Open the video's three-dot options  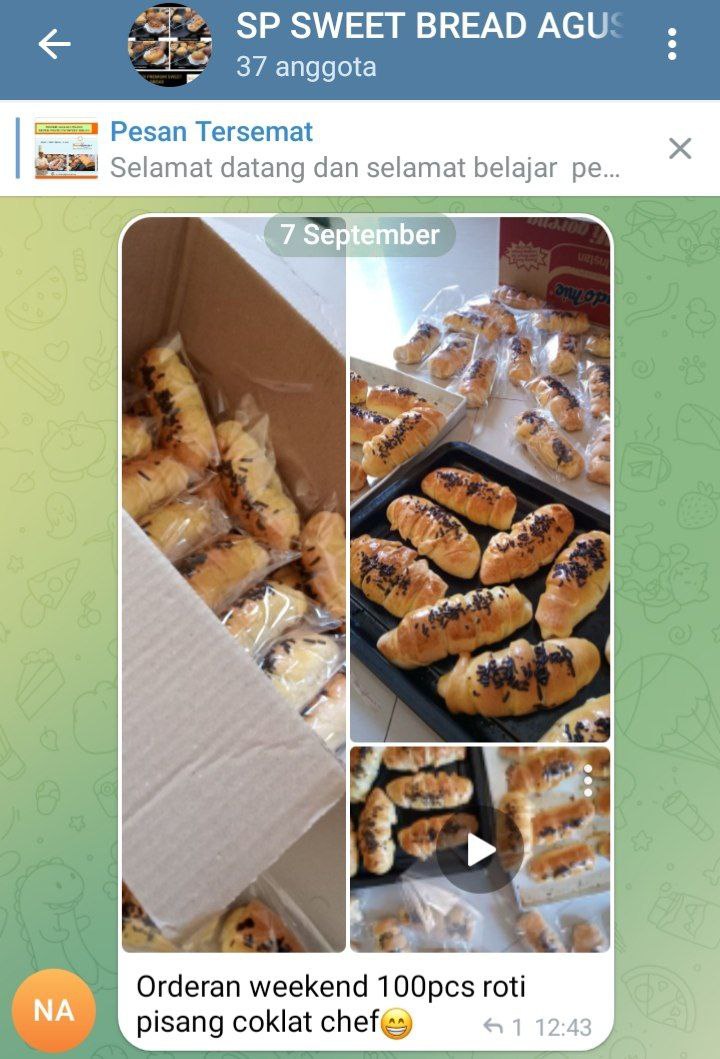point(588,781)
